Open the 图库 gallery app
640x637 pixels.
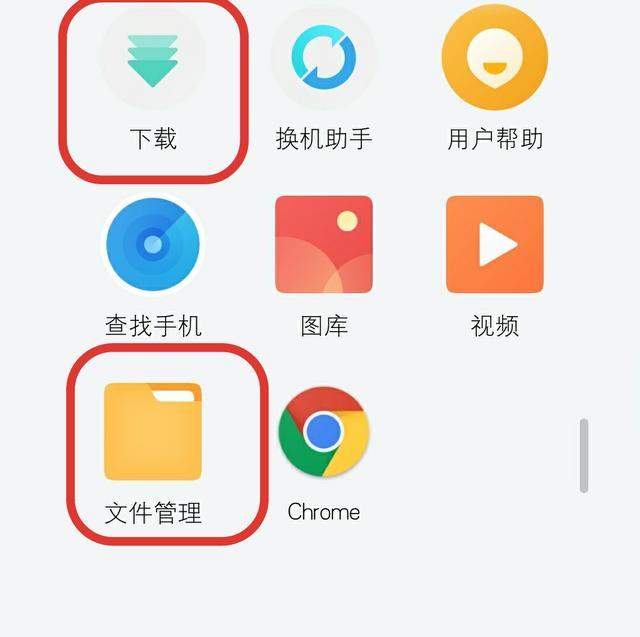(324, 245)
